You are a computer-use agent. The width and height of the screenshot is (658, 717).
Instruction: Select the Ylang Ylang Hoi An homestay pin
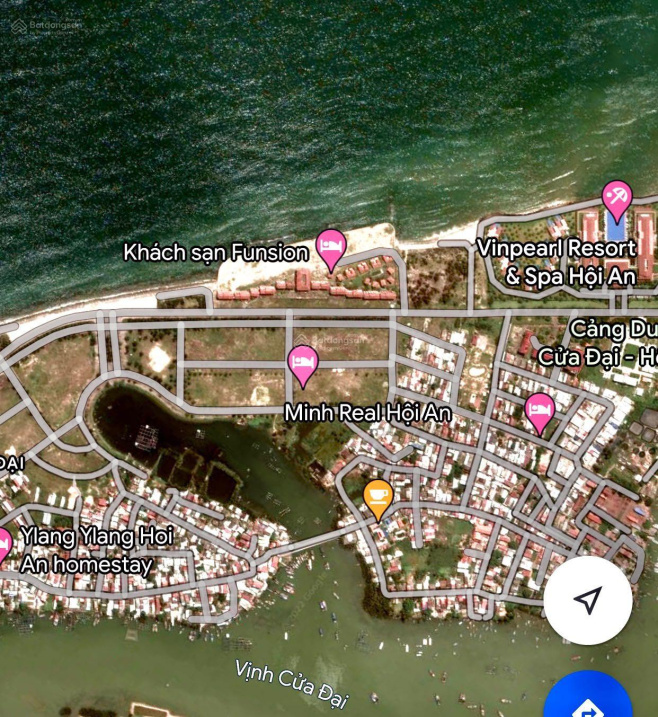[x=3, y=543]
